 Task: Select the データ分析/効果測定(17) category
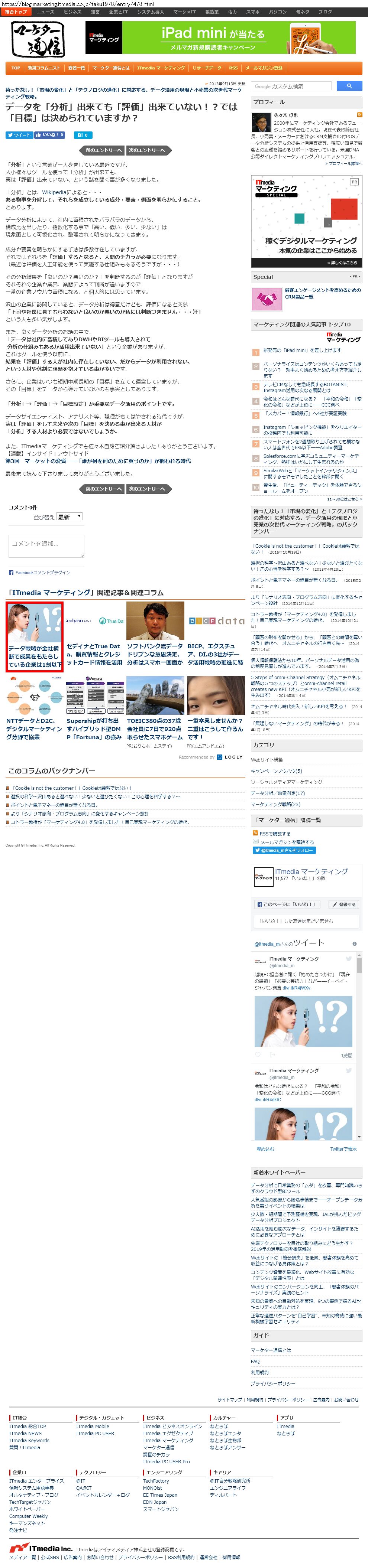(278, 793)
